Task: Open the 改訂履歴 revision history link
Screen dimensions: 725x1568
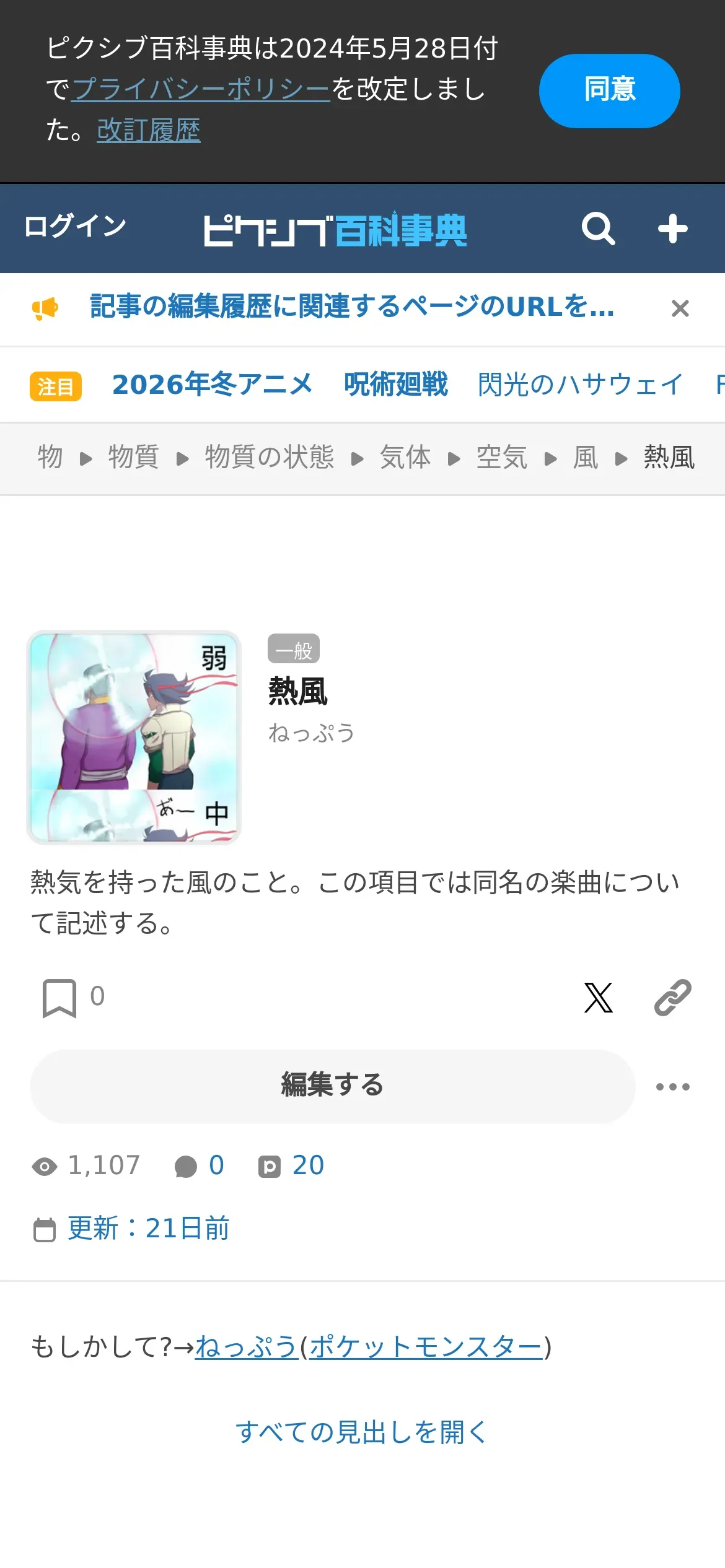Action: pyautogui.click(x=148, y=130)
